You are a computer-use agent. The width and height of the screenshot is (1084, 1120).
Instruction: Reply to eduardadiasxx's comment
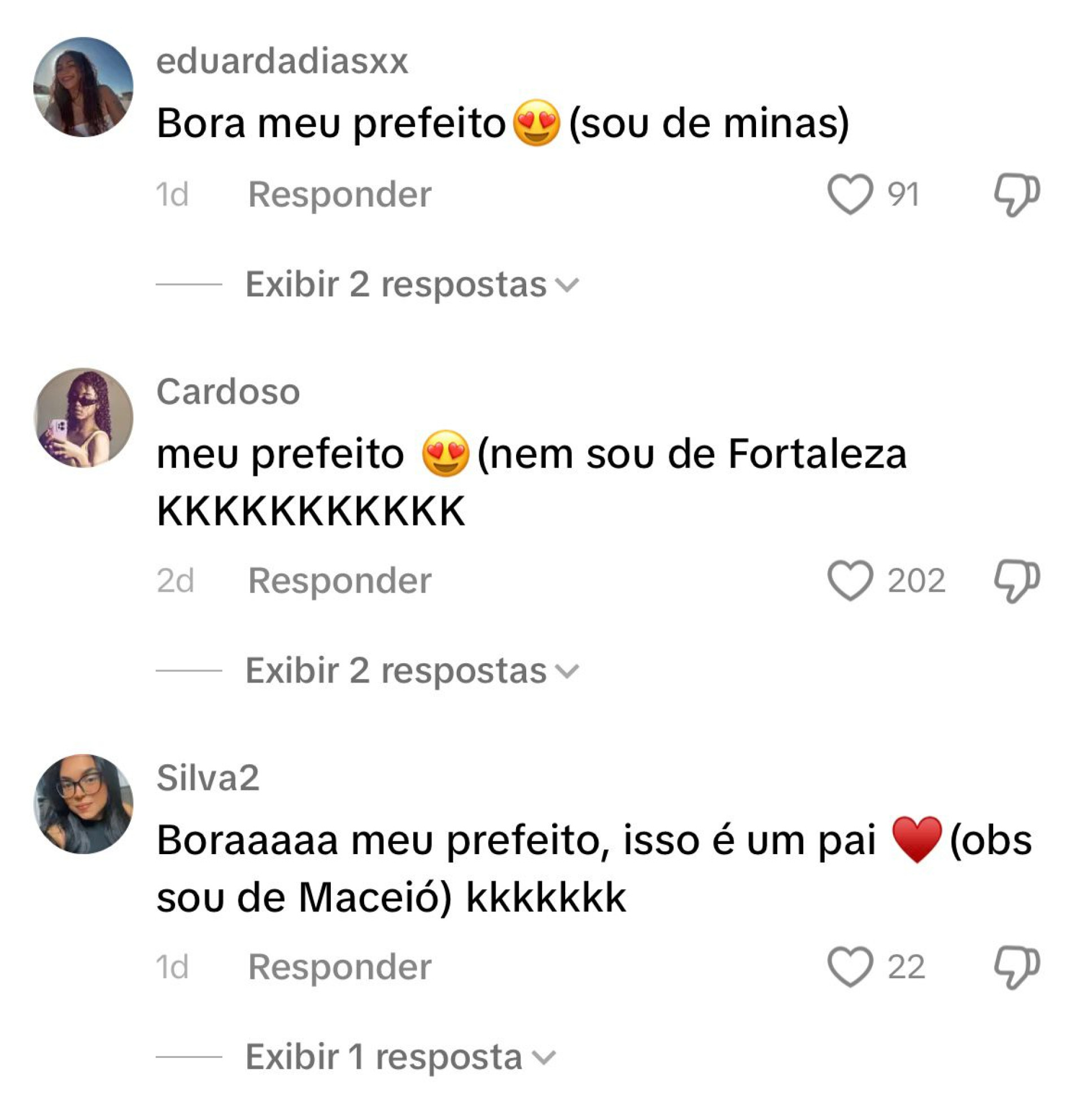tap(339, 194)
